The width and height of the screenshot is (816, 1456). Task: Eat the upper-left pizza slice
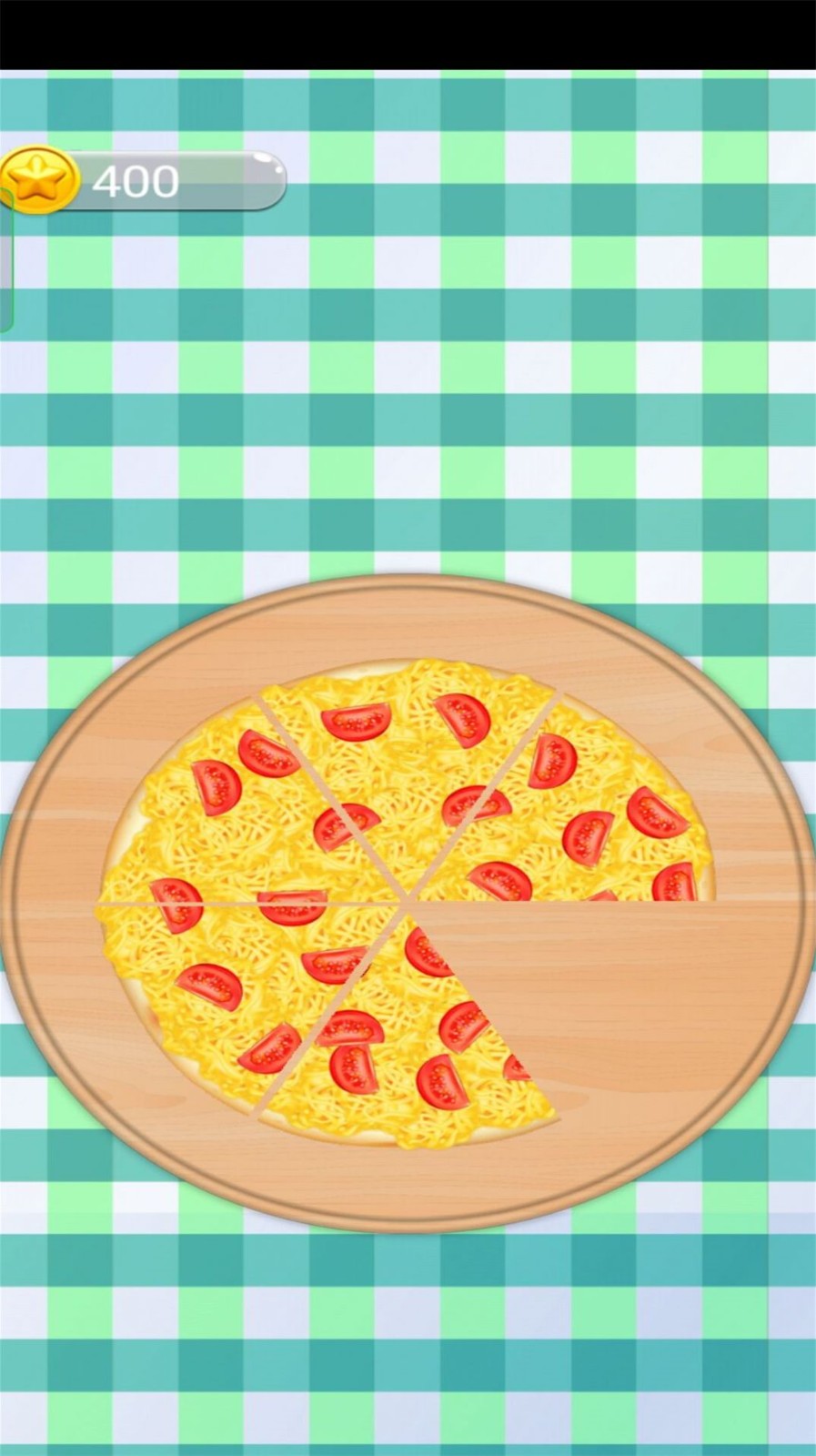coord(246,819)
